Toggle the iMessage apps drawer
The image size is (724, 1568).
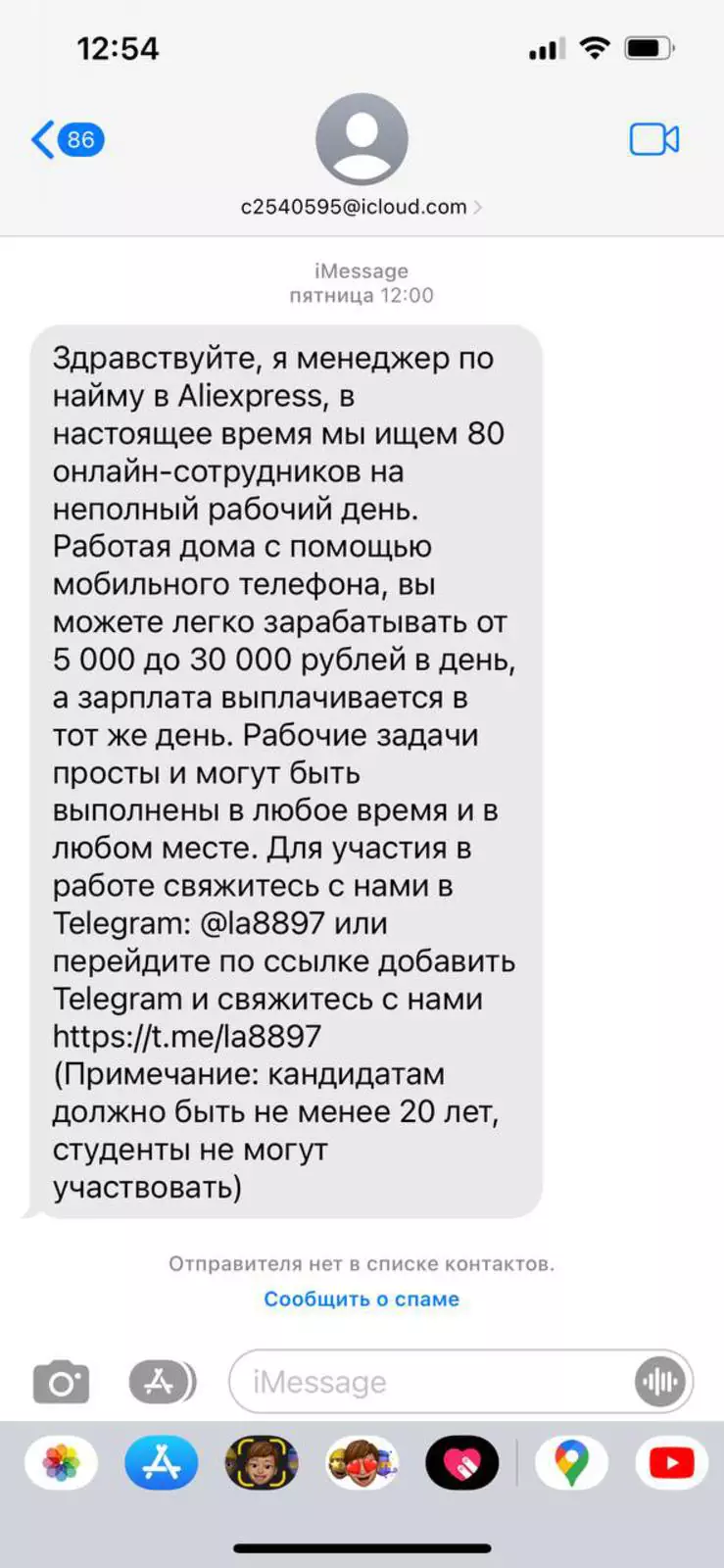[x=161, y=1382]
